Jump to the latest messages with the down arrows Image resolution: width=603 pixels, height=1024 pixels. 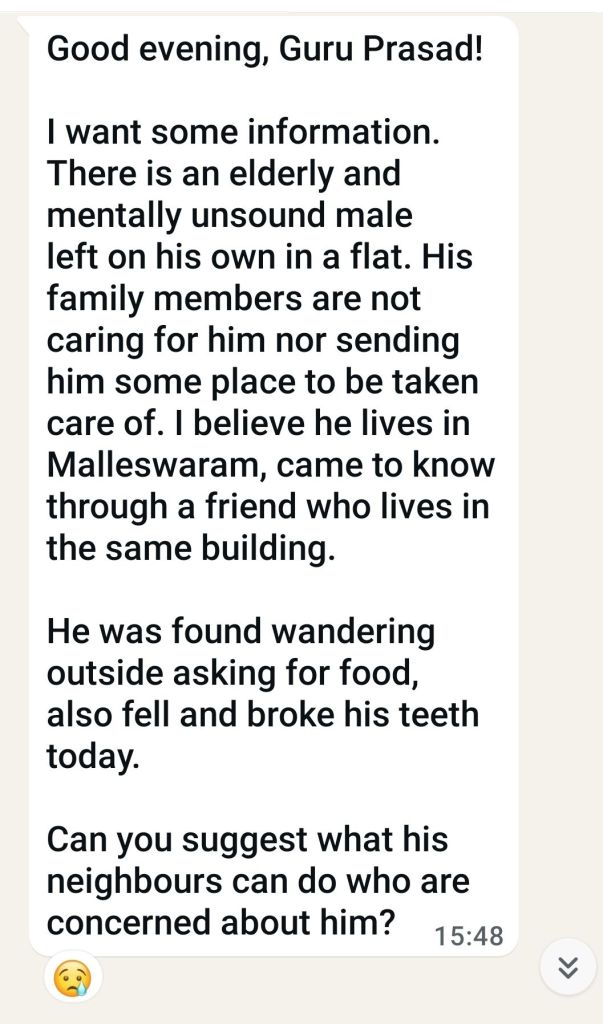567,967
